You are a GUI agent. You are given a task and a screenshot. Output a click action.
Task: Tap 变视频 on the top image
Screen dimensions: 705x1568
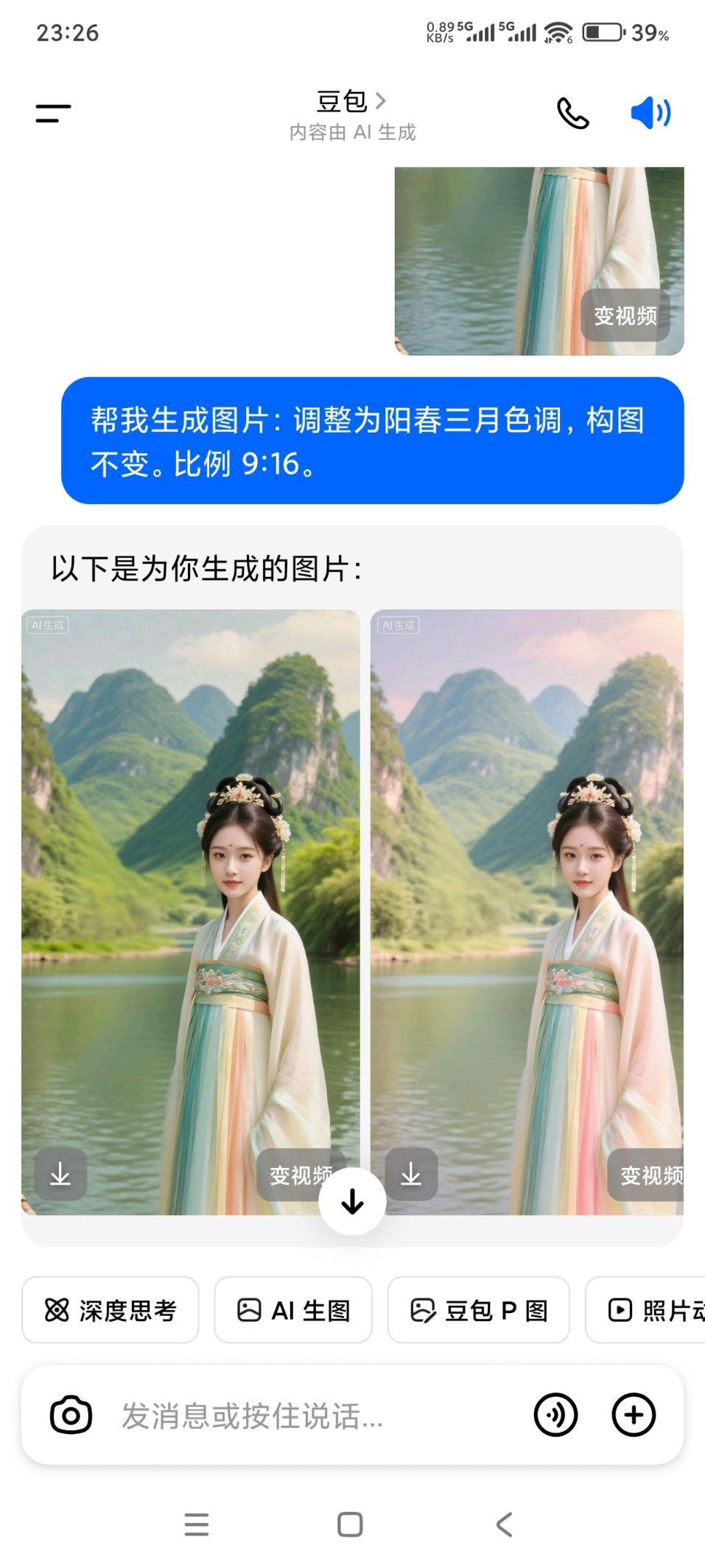click(625, 315)
